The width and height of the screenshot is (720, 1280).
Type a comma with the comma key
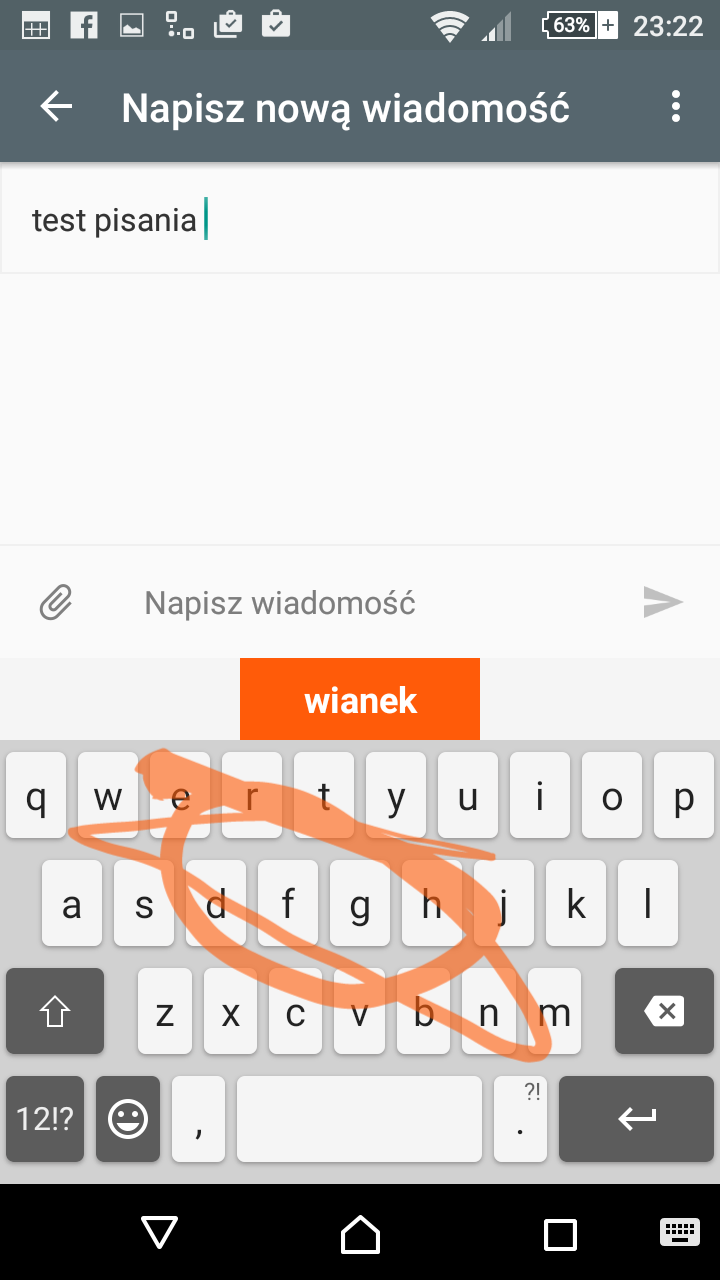[199, 1119]
